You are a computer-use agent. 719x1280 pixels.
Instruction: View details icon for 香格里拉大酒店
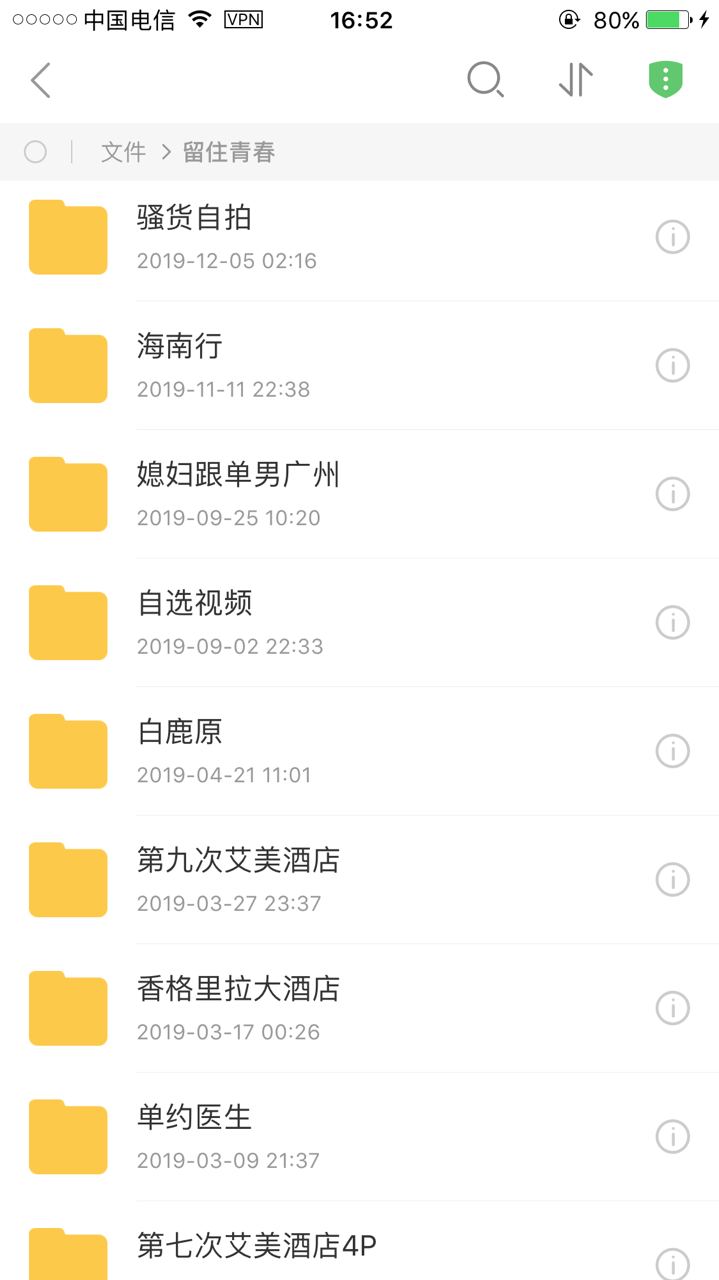point(672,1008)
